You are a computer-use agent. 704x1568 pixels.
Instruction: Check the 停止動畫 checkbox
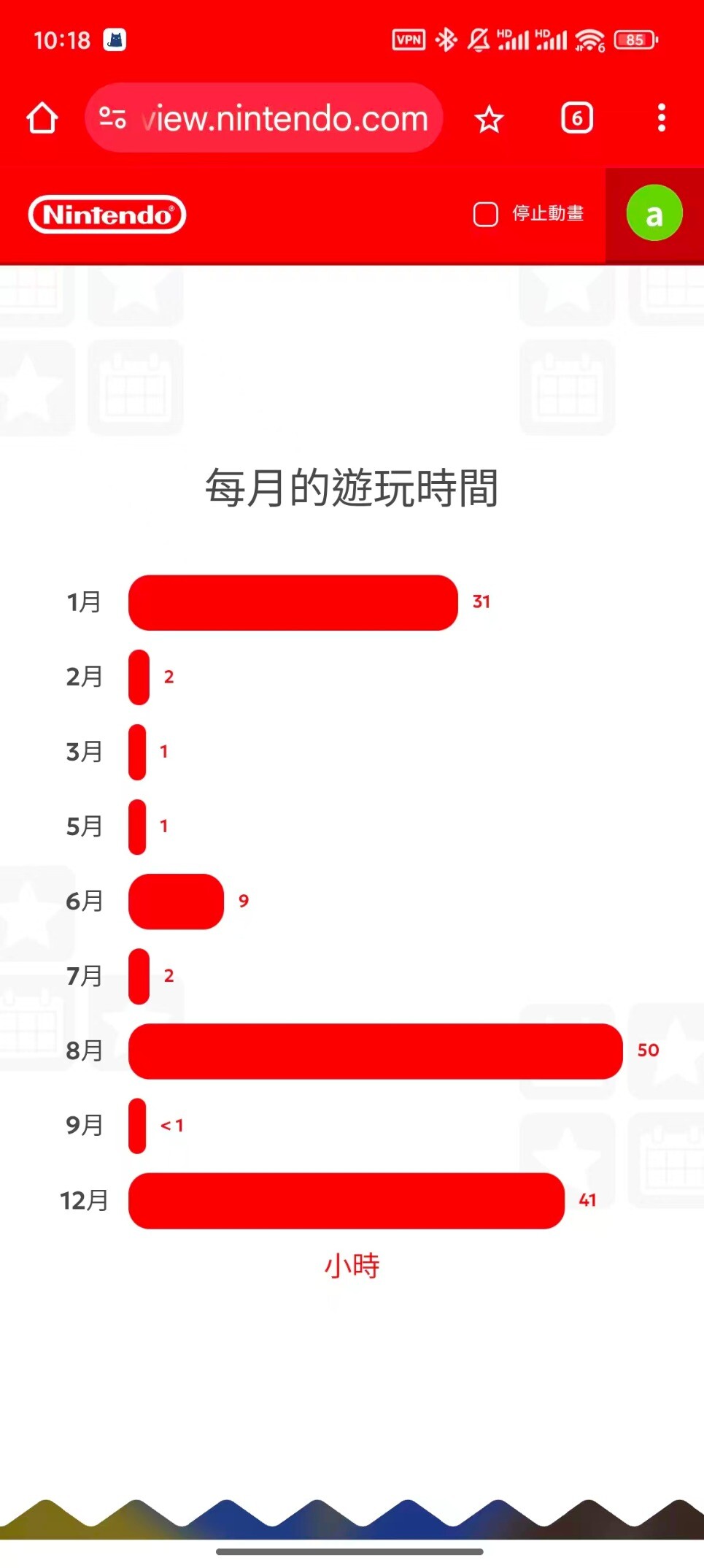point(486,215)
